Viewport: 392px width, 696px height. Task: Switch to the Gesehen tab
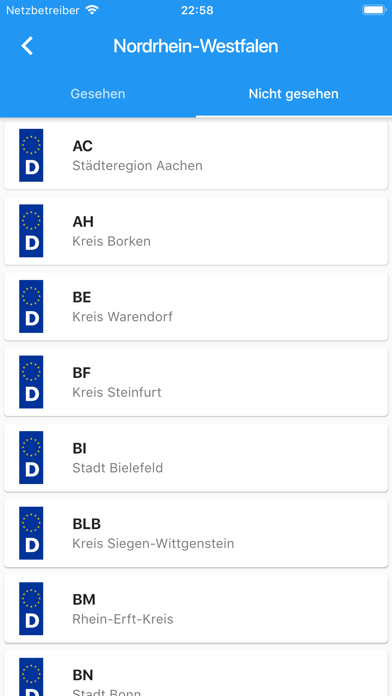pos(98,94)
